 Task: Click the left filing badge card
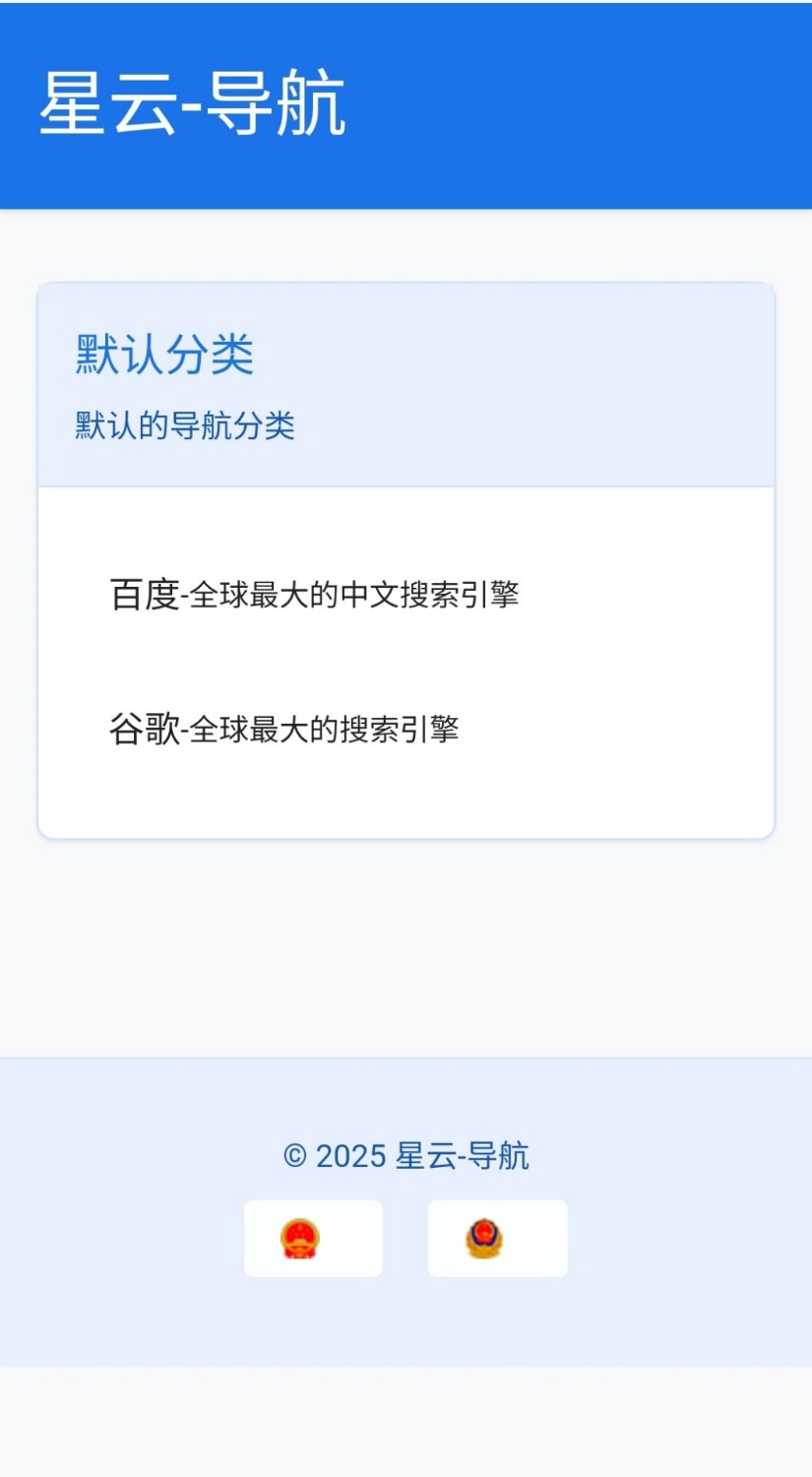pos(313,1238)
